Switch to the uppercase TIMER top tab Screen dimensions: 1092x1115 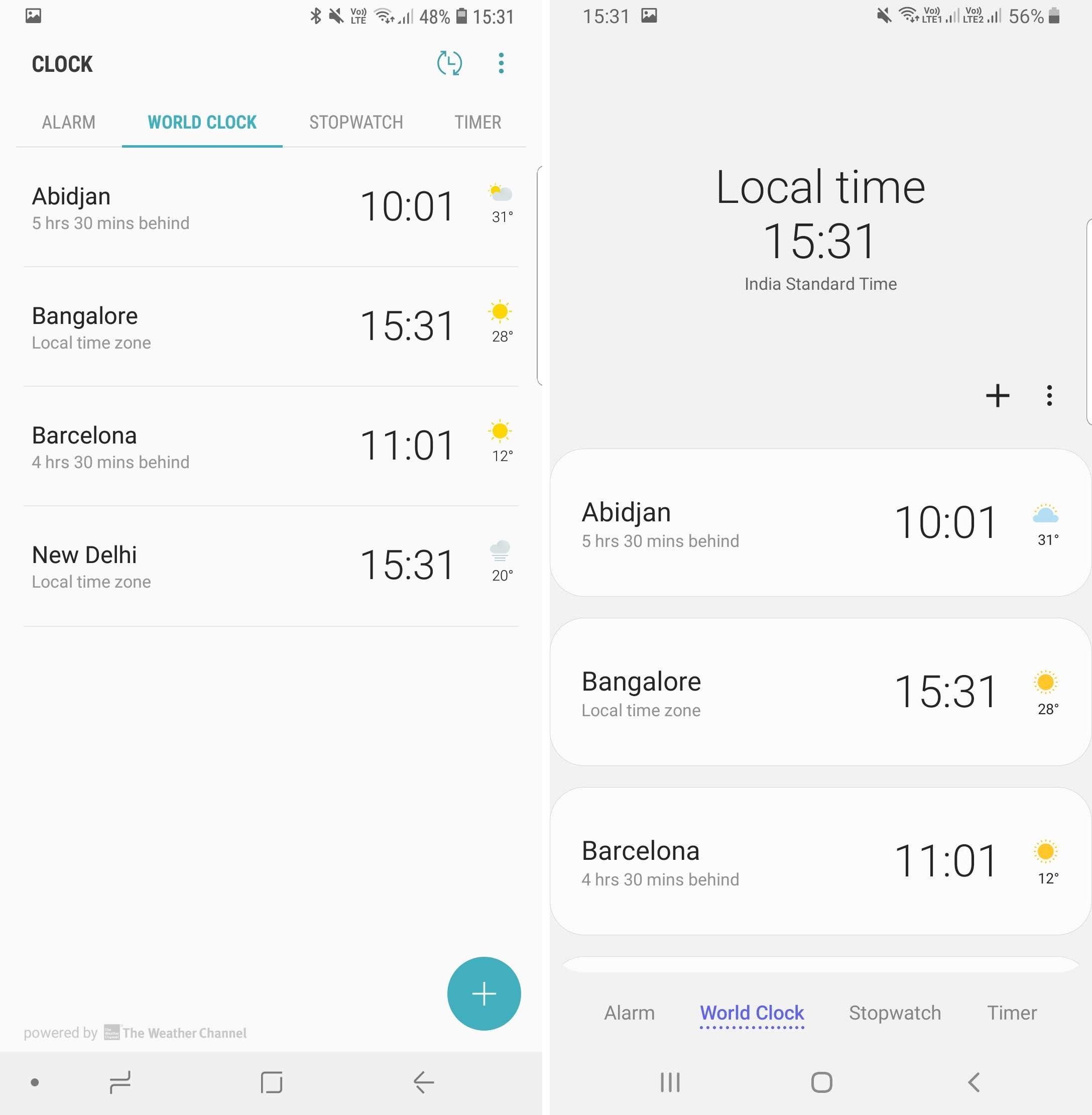point(477,122)
